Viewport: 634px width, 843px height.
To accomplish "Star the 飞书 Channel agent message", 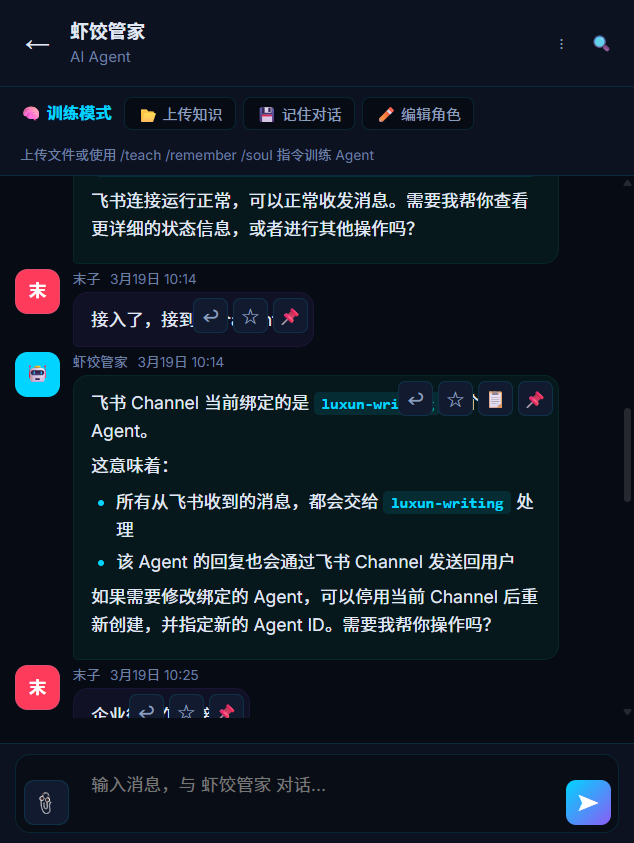I will click(x=455, y=399).
